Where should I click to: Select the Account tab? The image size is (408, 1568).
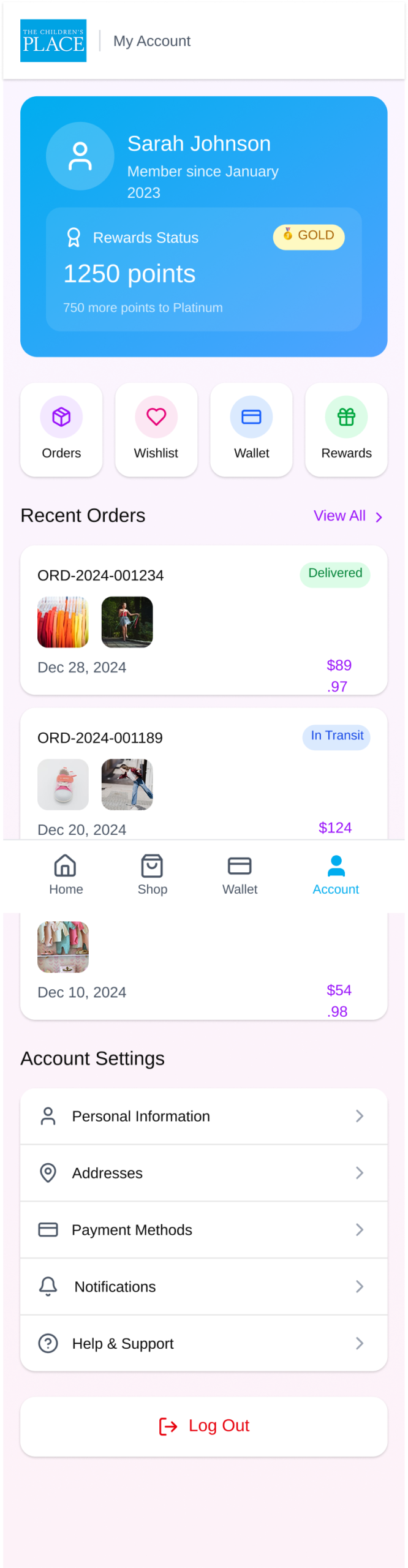coord(336,875)
